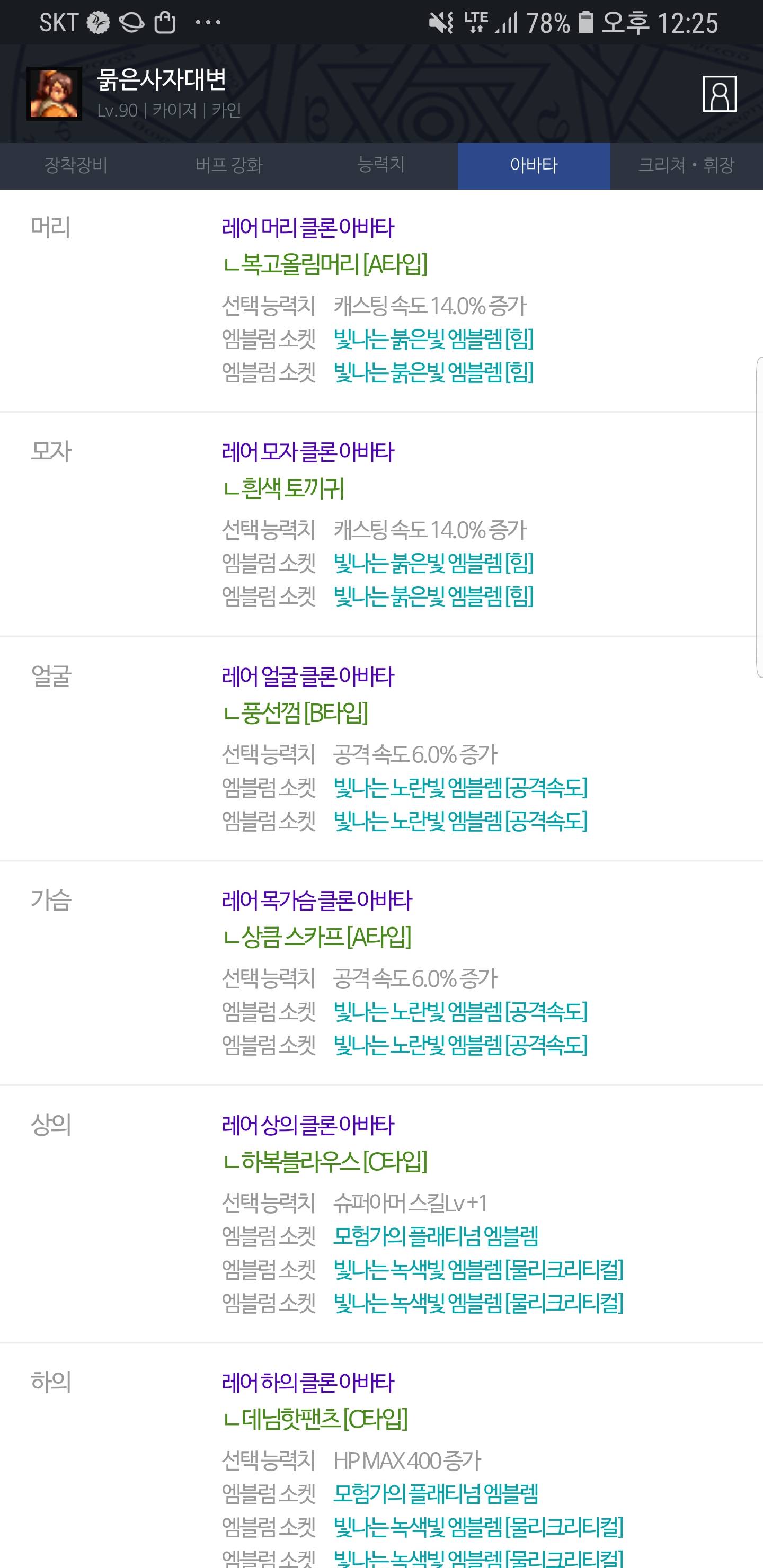This screenshot has height=1568, width=763.
Task: Open the profile icon in the header
Action: [719, 94]
